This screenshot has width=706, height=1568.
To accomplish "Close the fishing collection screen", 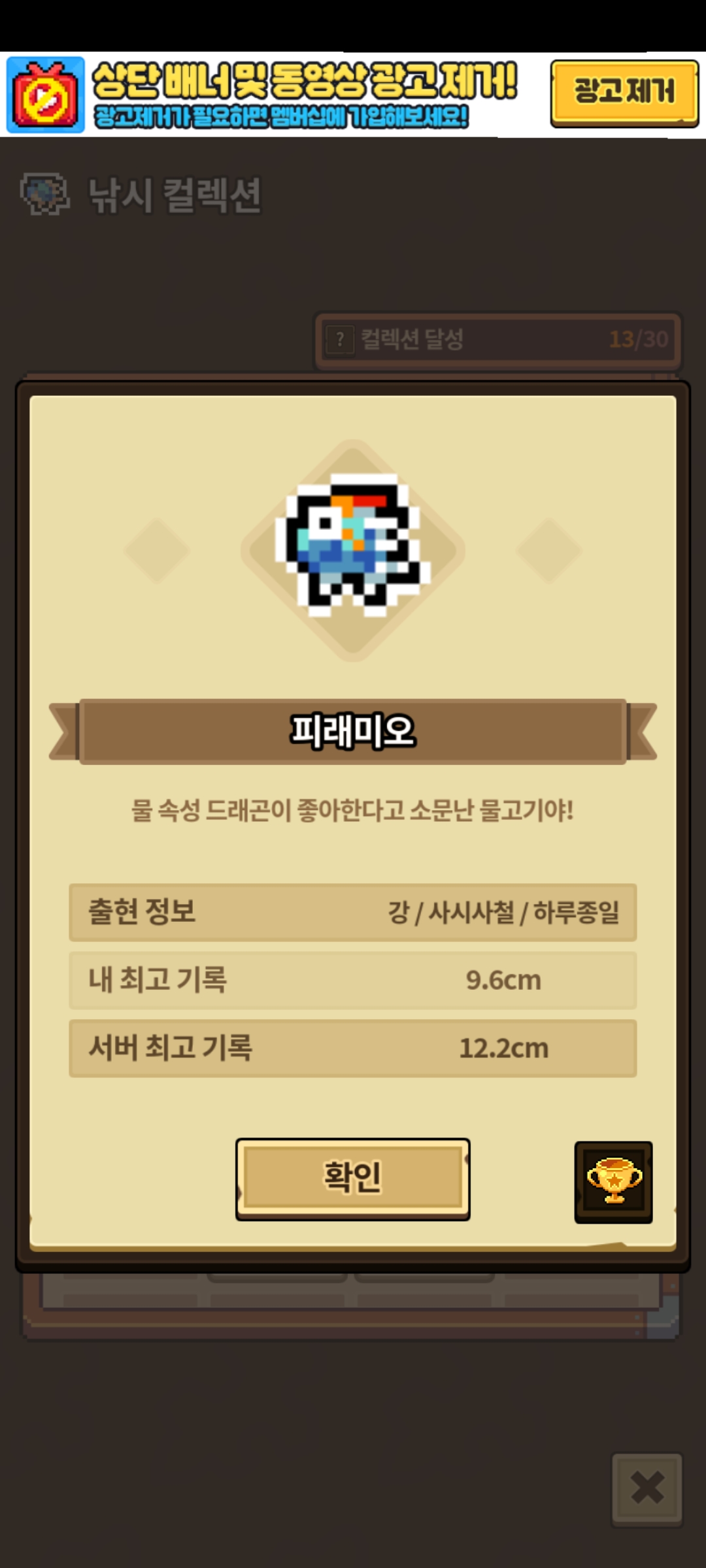I will (647, 1489).
